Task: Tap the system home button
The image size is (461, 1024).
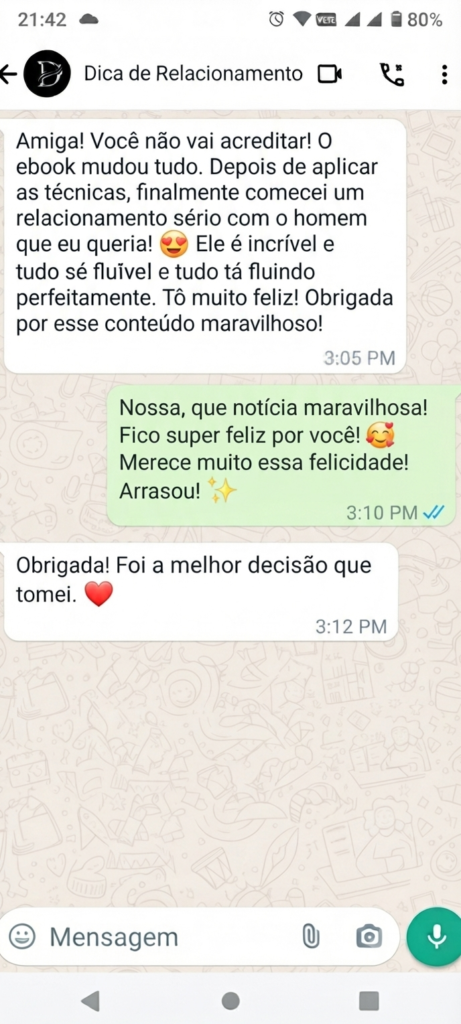Action: coord(230,1000)
